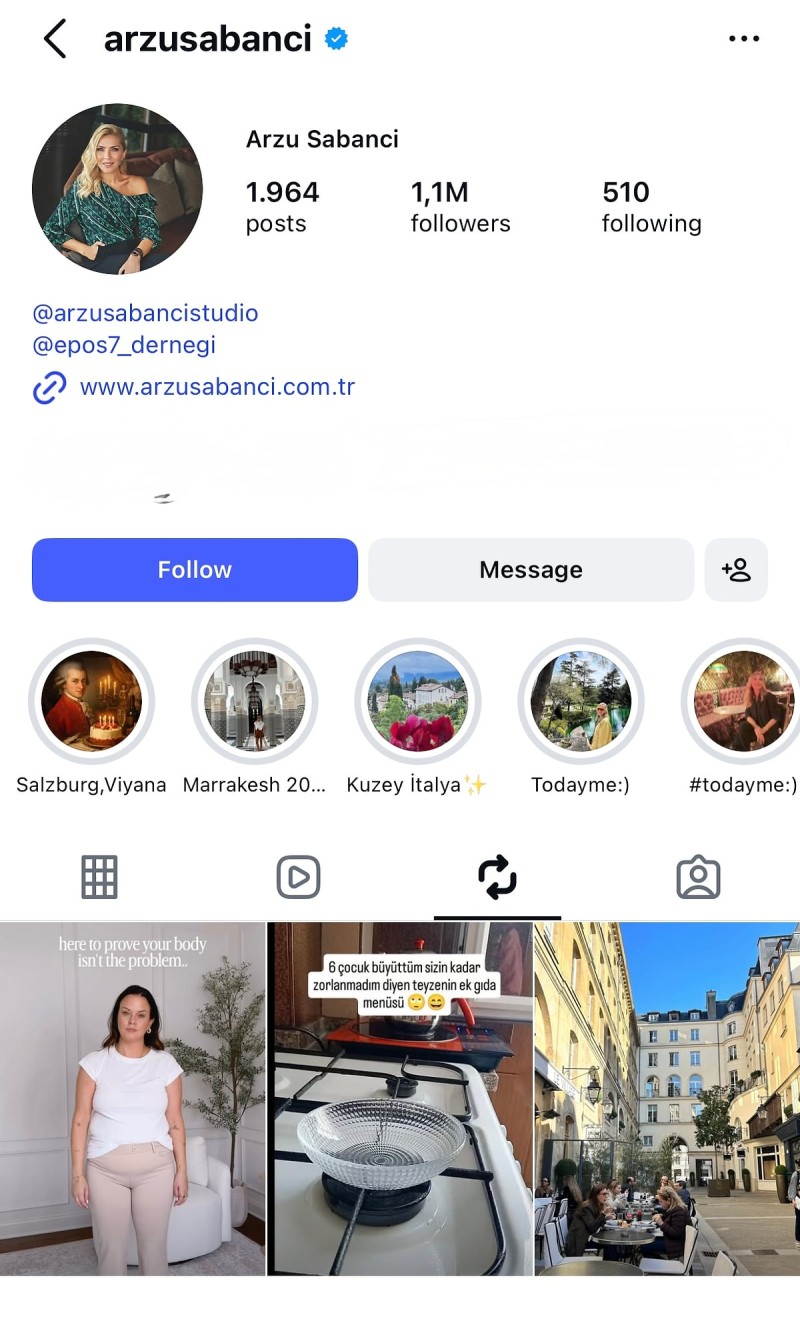
Task: Show suggested accounts with add-person button
Action: [736, 570]
